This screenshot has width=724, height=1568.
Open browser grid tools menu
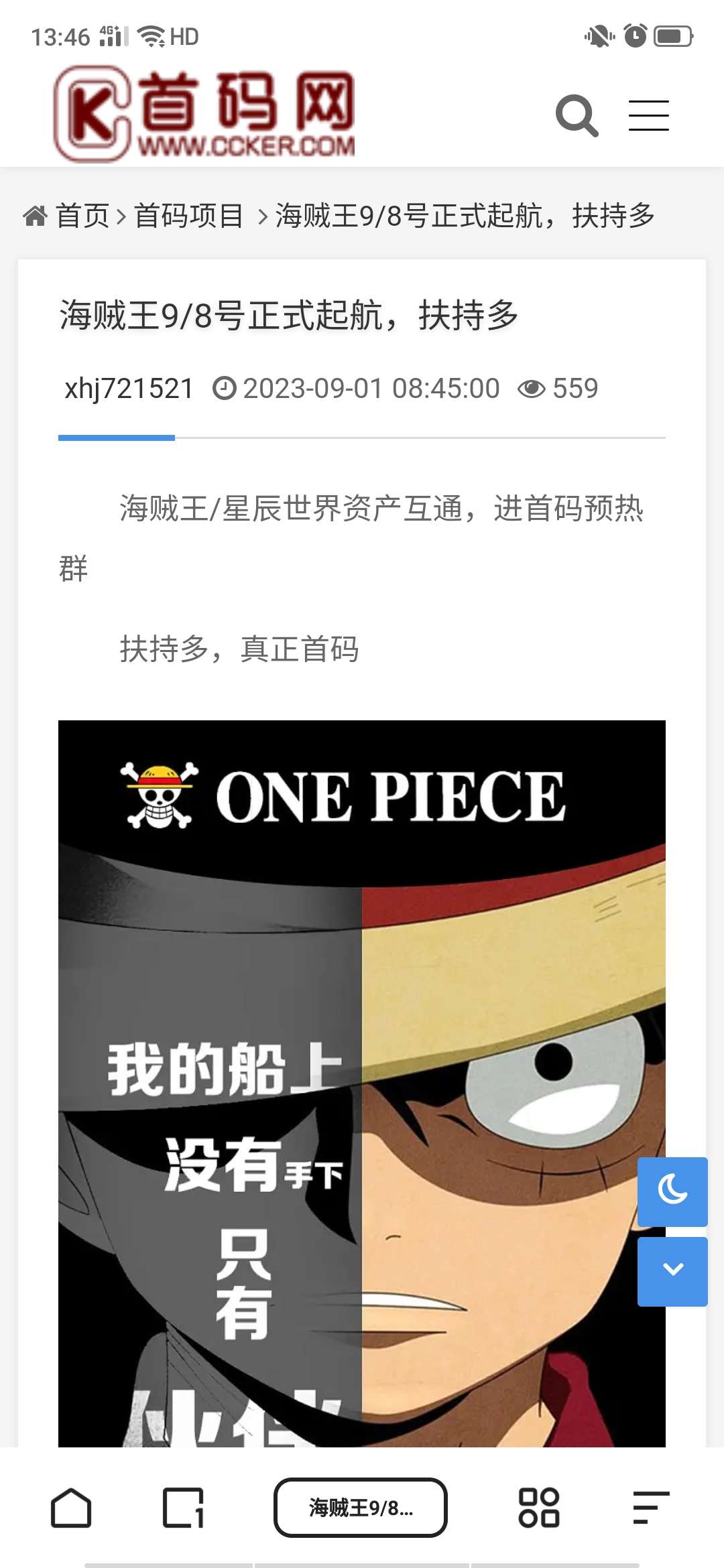[x=539, y=1508]
